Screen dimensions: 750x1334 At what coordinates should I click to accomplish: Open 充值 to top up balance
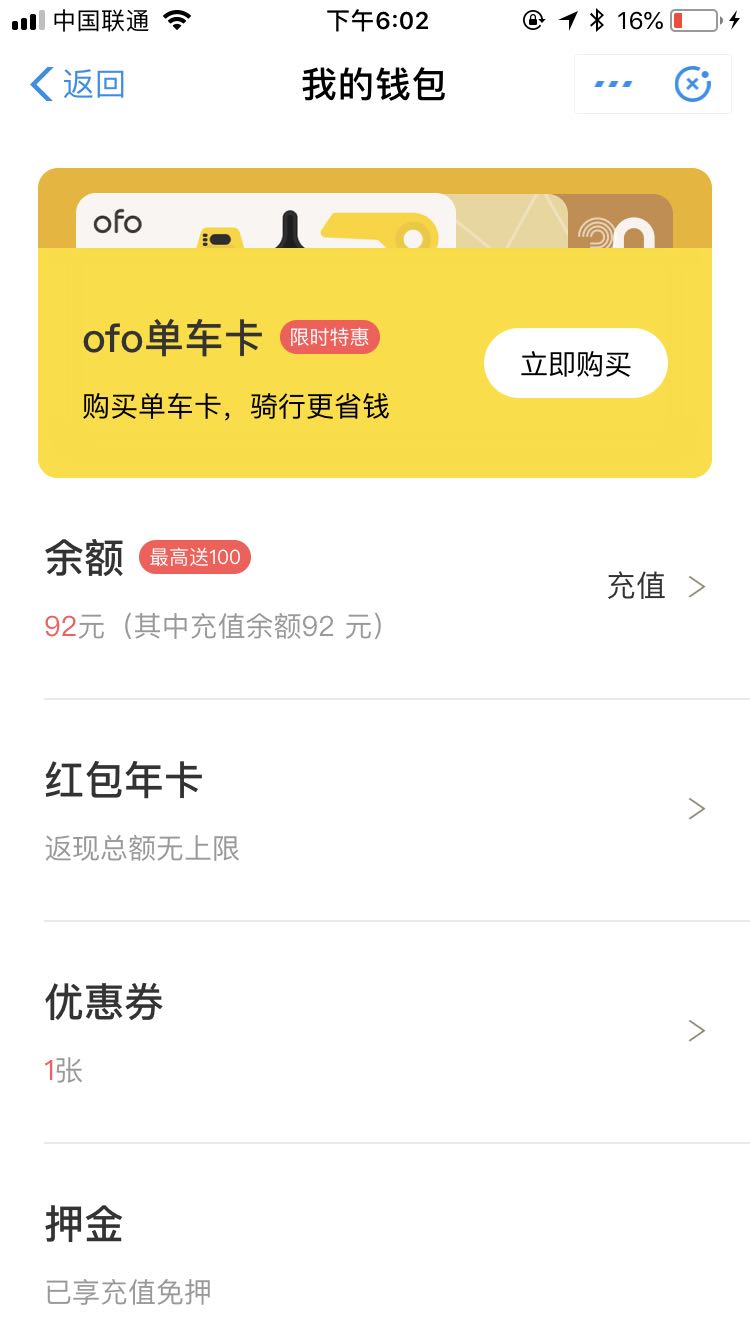pyautogui.click(x=655, y=586)
